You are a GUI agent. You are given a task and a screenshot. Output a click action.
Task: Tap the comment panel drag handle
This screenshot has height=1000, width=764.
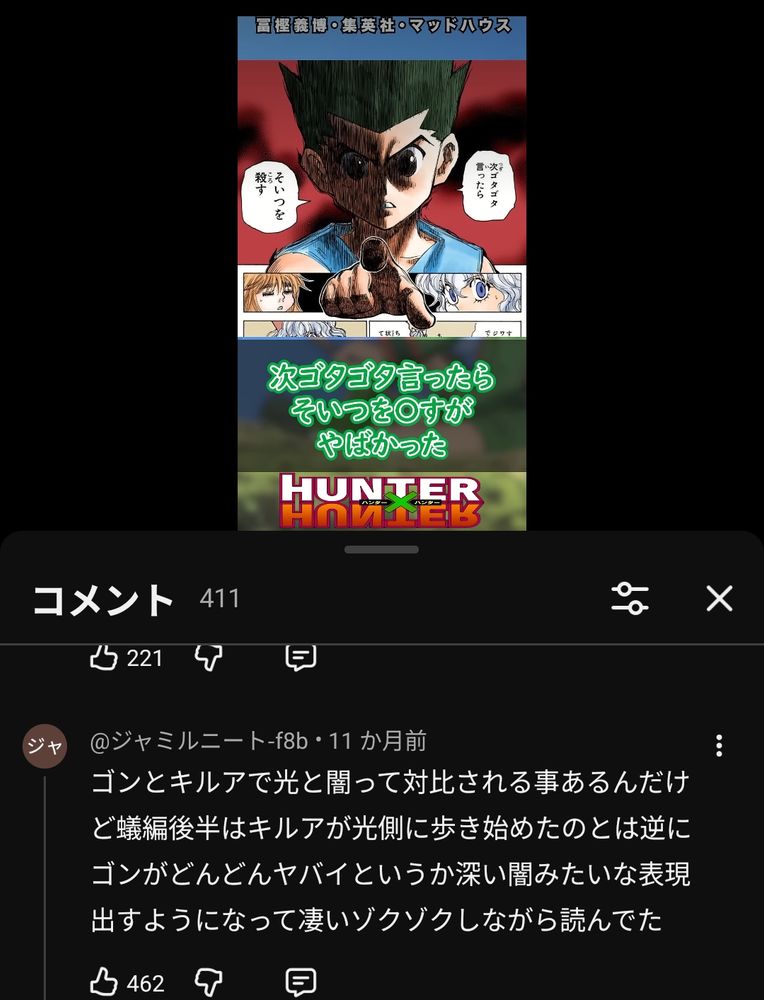(381, 549)
